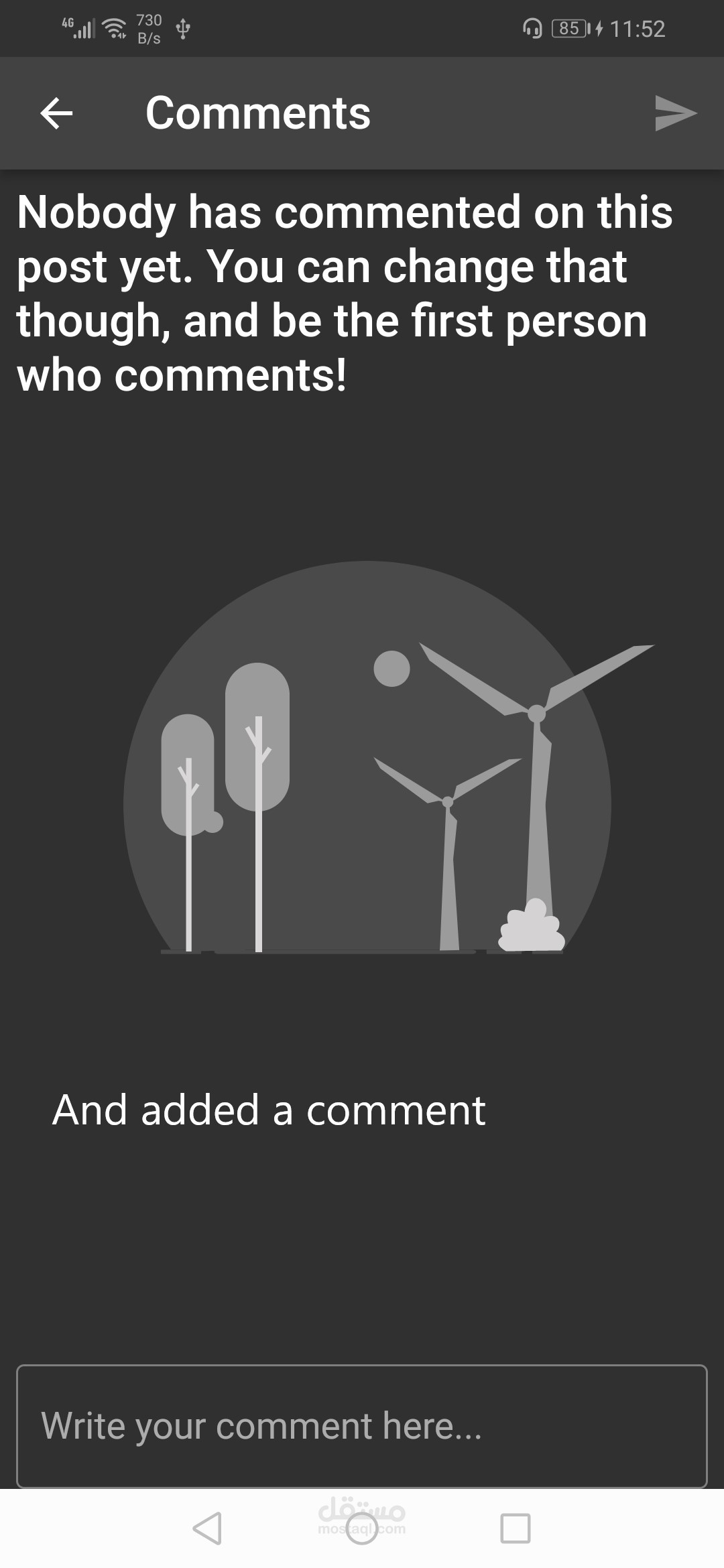Go to the home screen via the home button
The image size is (724, 1568).
pos(362,1528)
